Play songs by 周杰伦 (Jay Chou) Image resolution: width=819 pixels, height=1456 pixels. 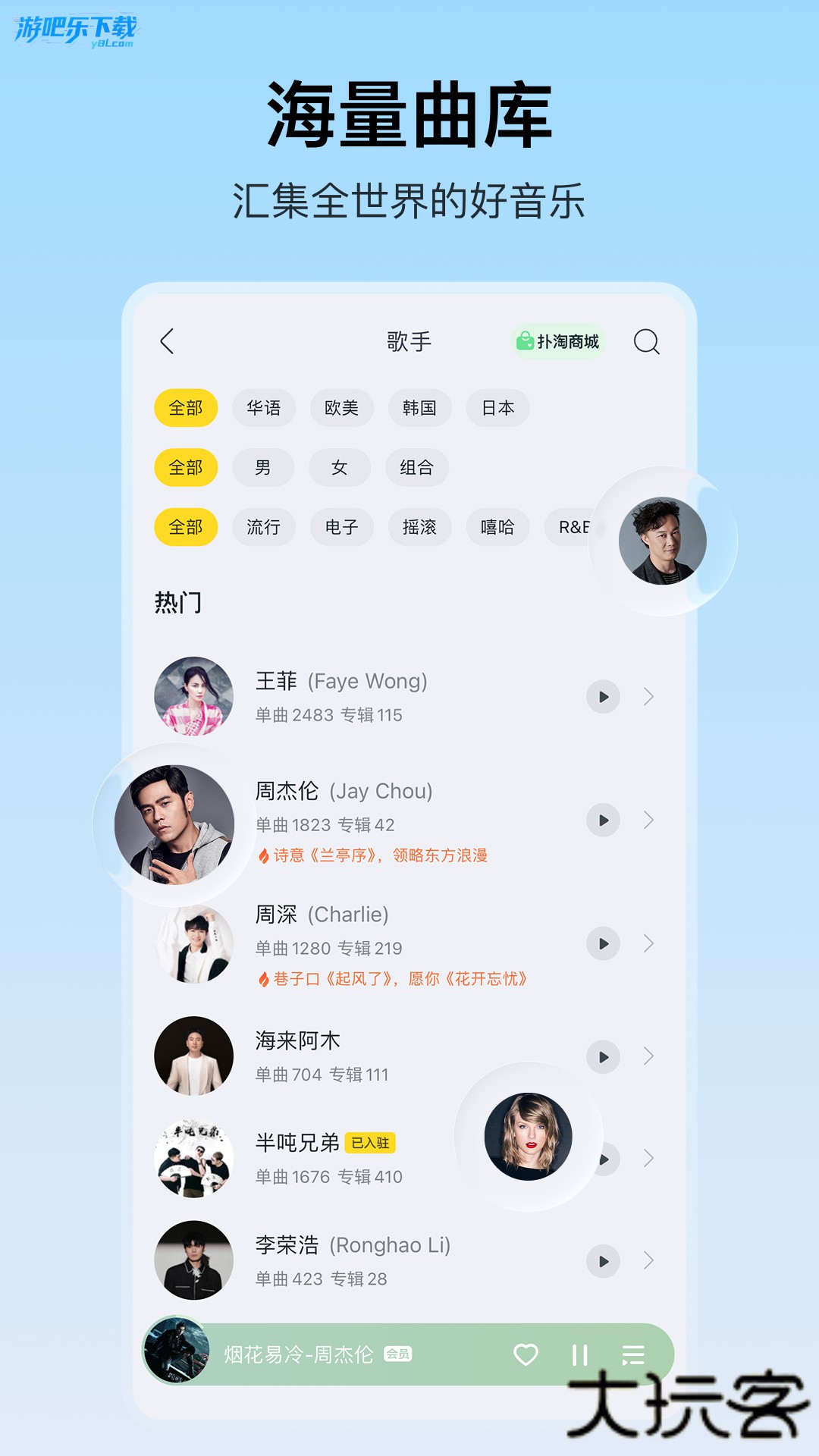(x=603, y=820)
